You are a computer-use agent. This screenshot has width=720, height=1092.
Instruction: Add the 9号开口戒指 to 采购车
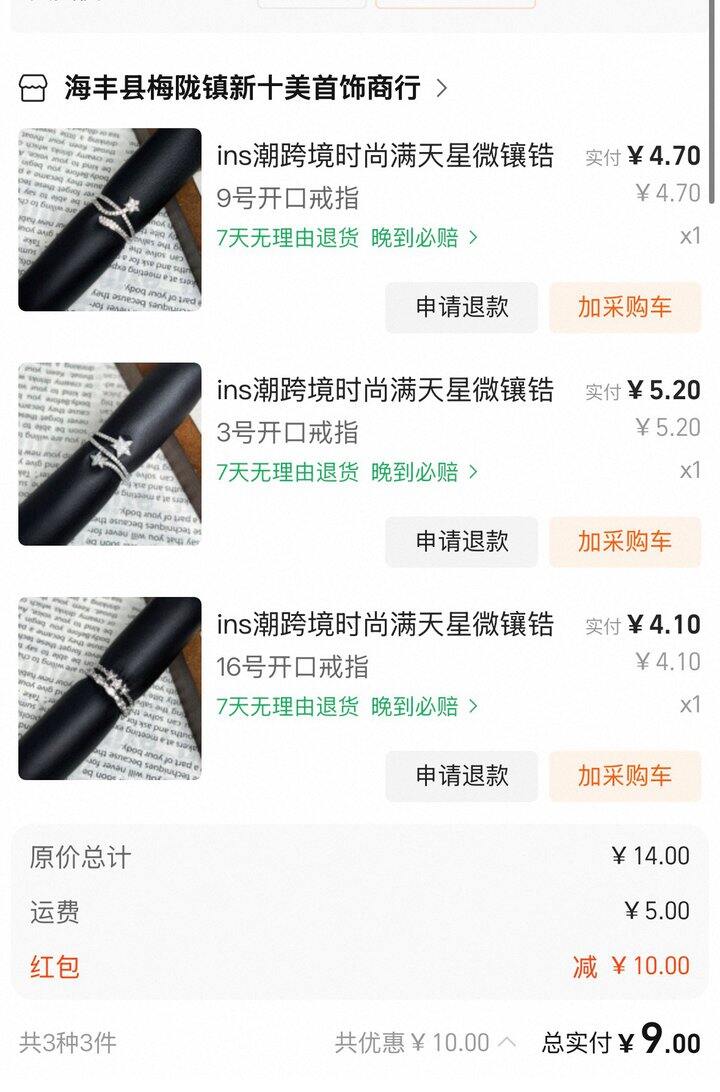(x=624, y=307)
